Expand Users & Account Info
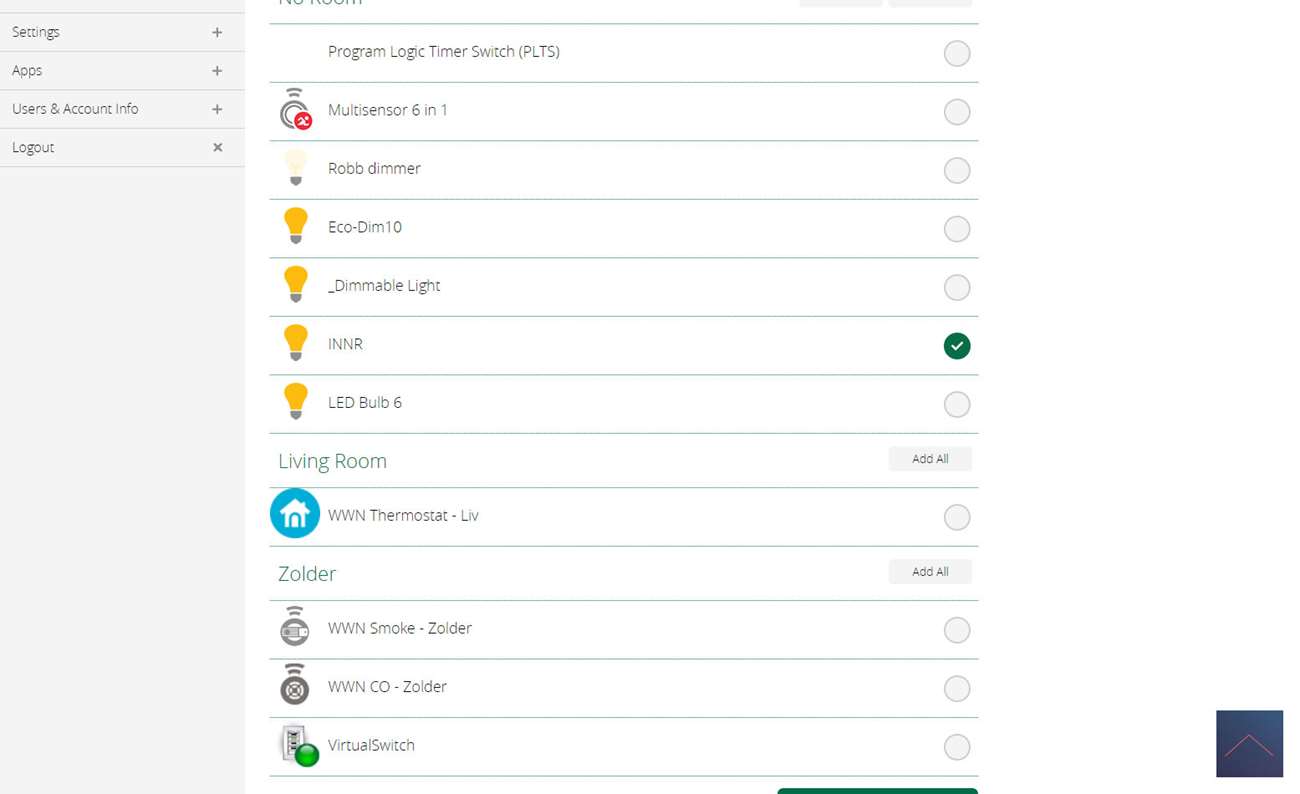The image size is (1300, 794). click(122, 109)
